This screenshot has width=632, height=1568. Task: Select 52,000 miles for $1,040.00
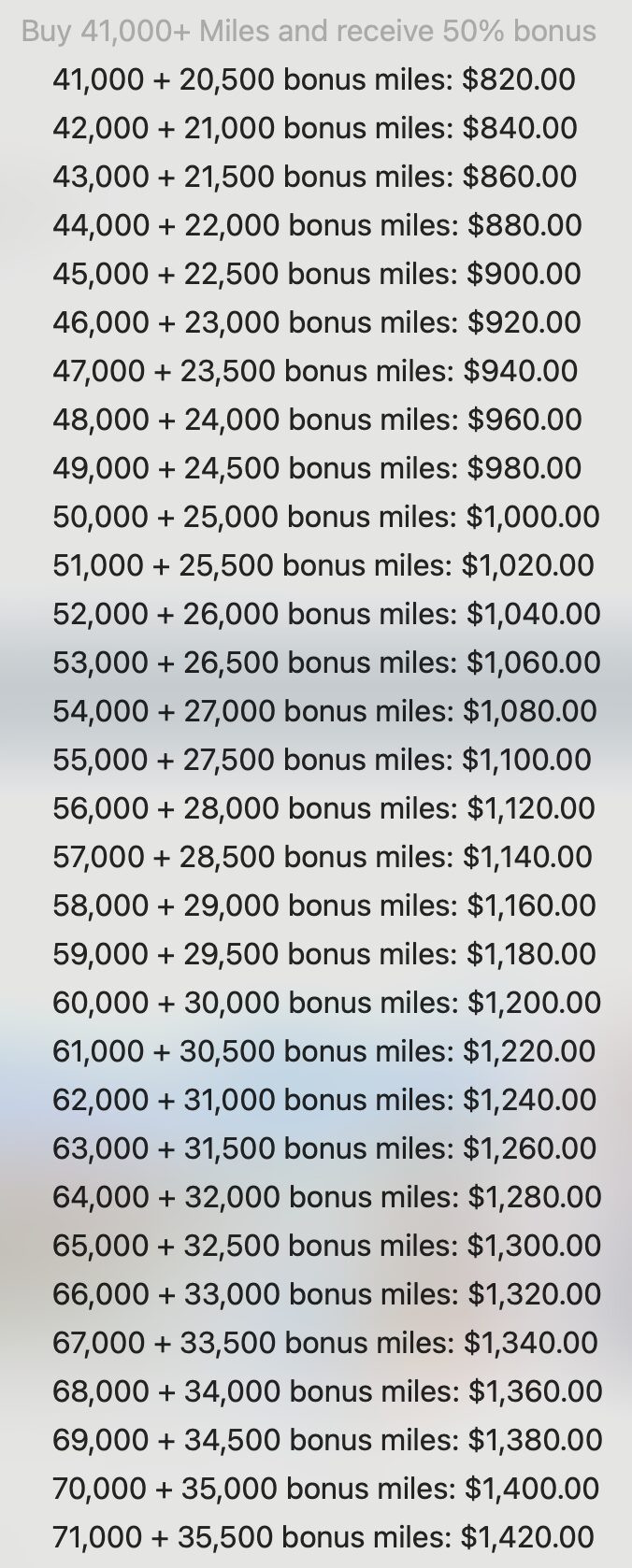[325, 614]
